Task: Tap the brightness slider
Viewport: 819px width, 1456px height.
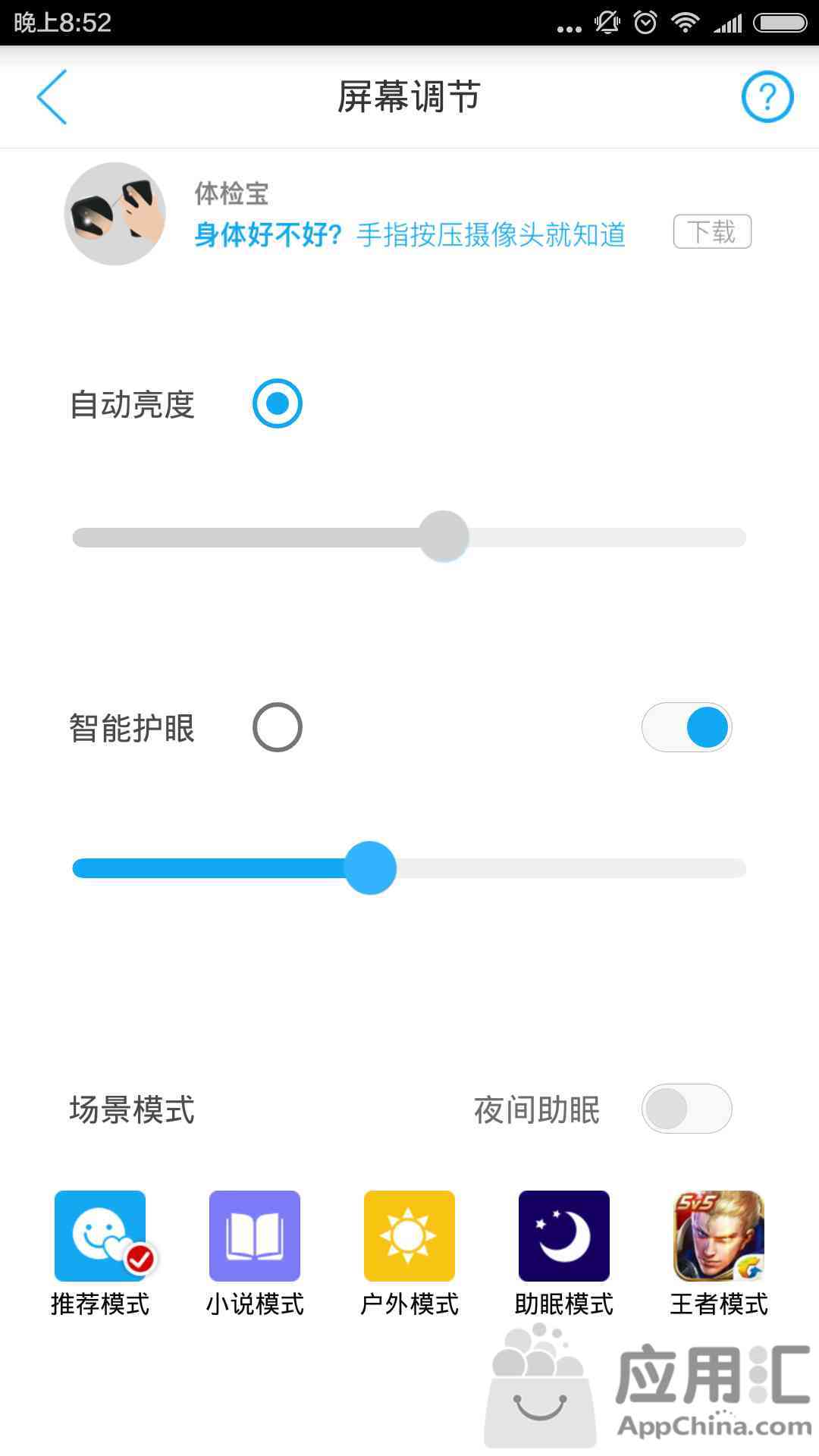Action: coord(409,537)
